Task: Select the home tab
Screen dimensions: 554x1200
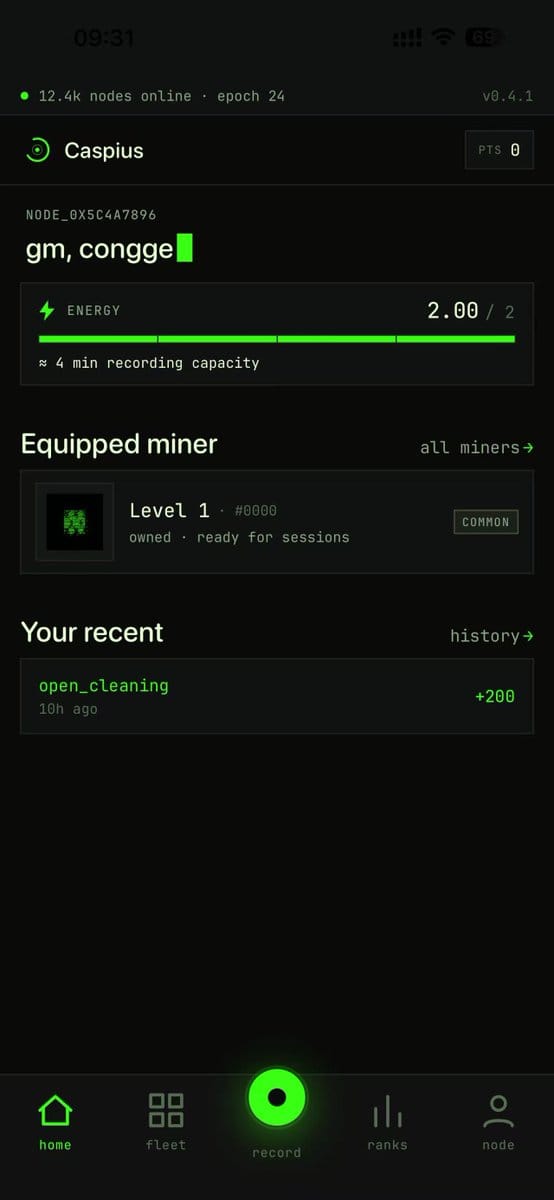Action: [x=55, y=1120]
